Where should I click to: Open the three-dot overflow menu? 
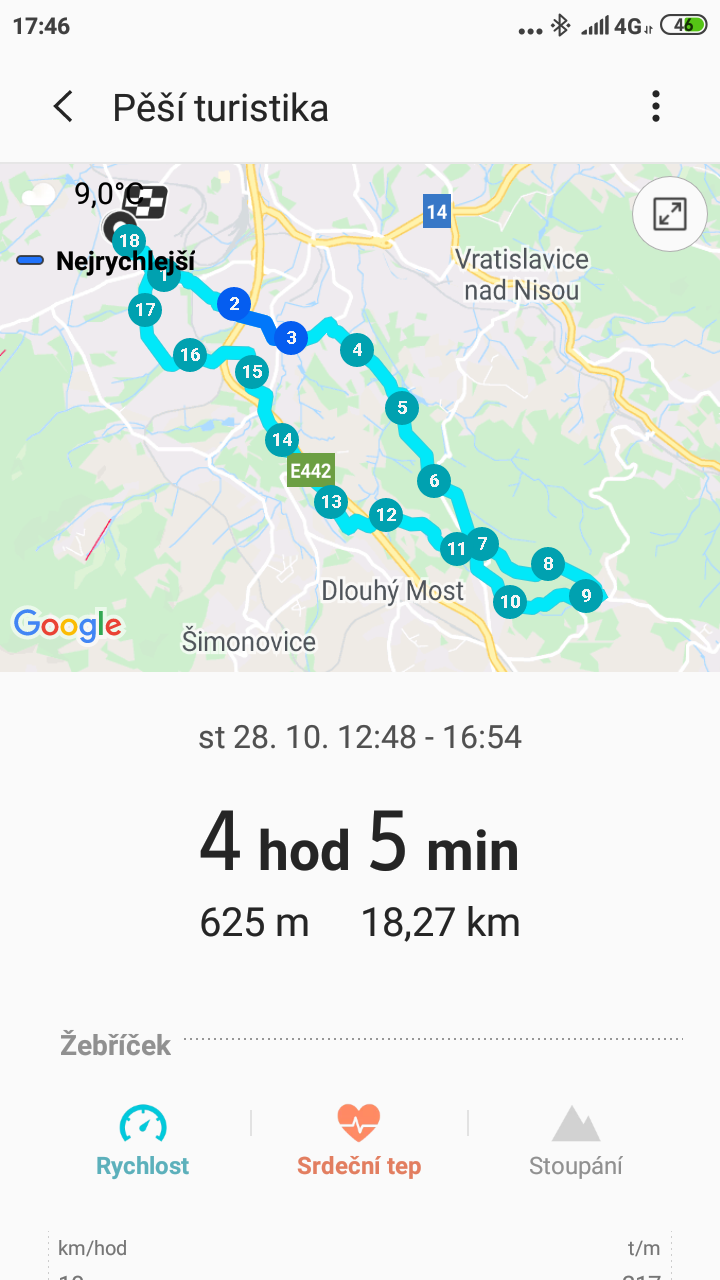click(656, 107)
